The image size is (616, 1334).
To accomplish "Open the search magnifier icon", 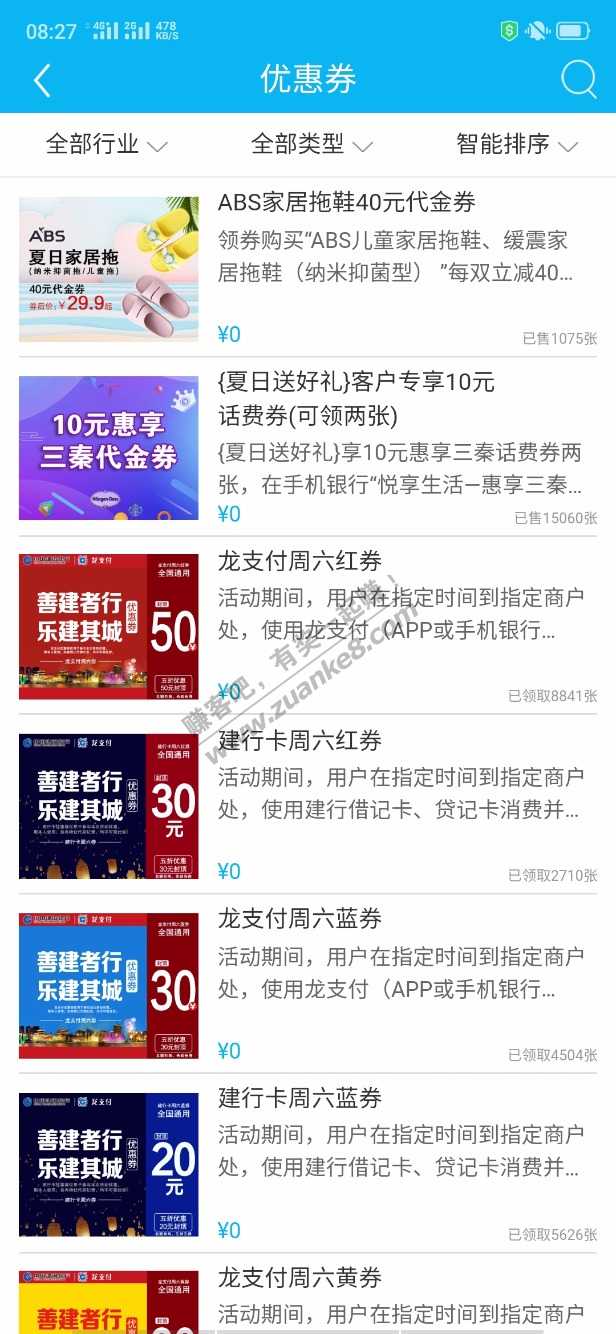I will pos(578,79).
